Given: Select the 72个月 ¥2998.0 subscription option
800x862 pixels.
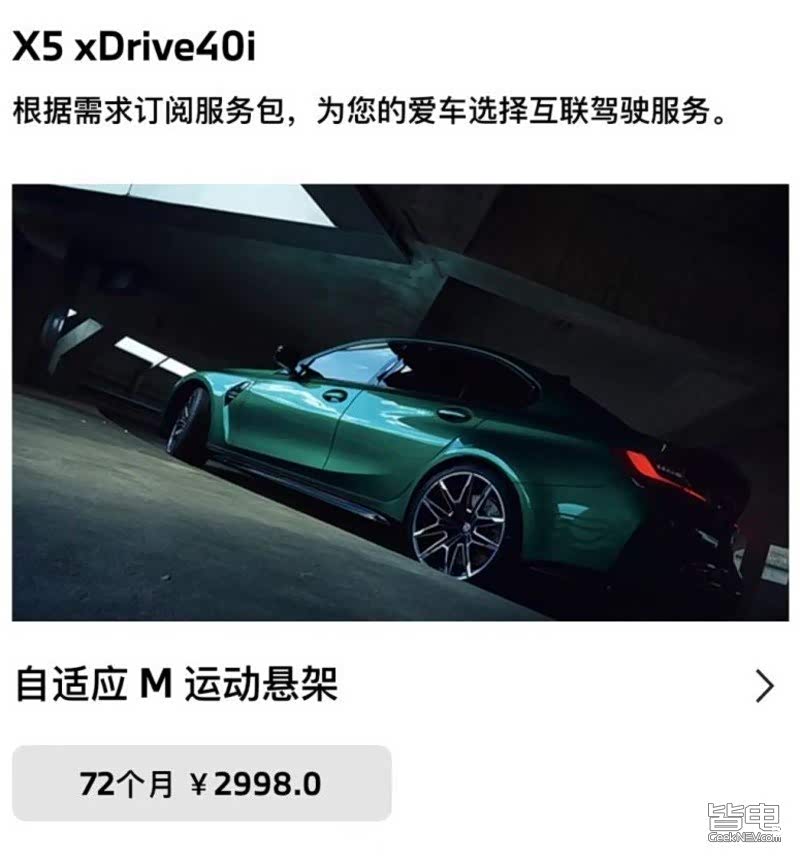Looking at the screenshot, I should pyautogui.click(x=201, y=783).
